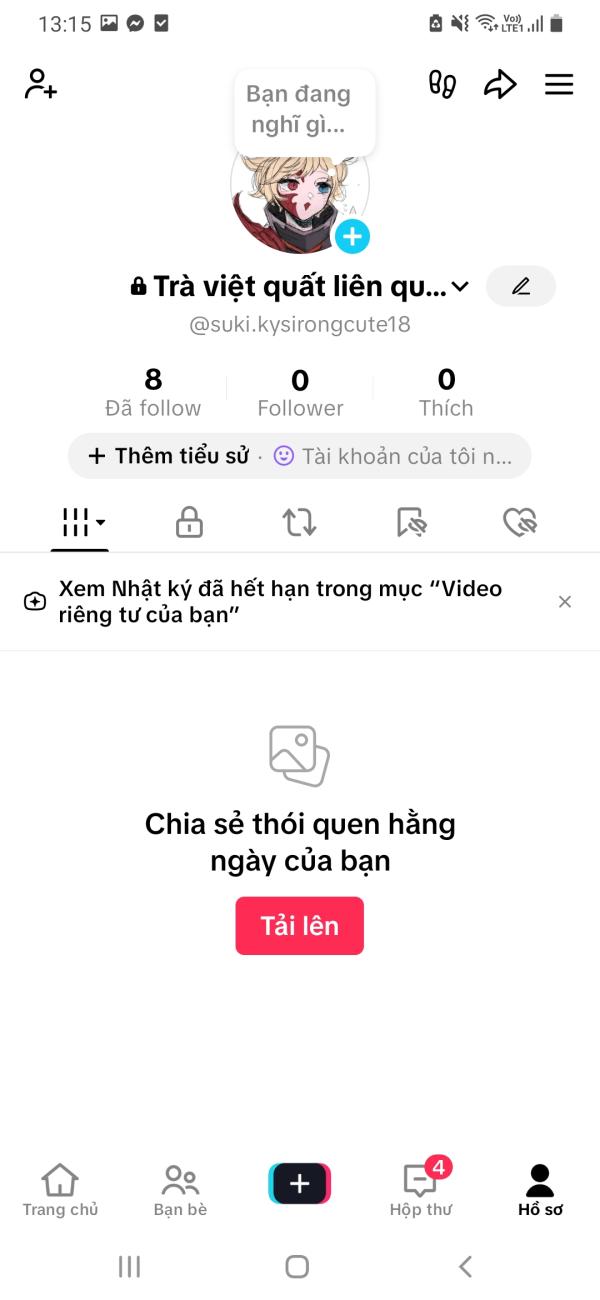Open the profile views footprints icon
Screen dimensions: 600x1300
442,84
